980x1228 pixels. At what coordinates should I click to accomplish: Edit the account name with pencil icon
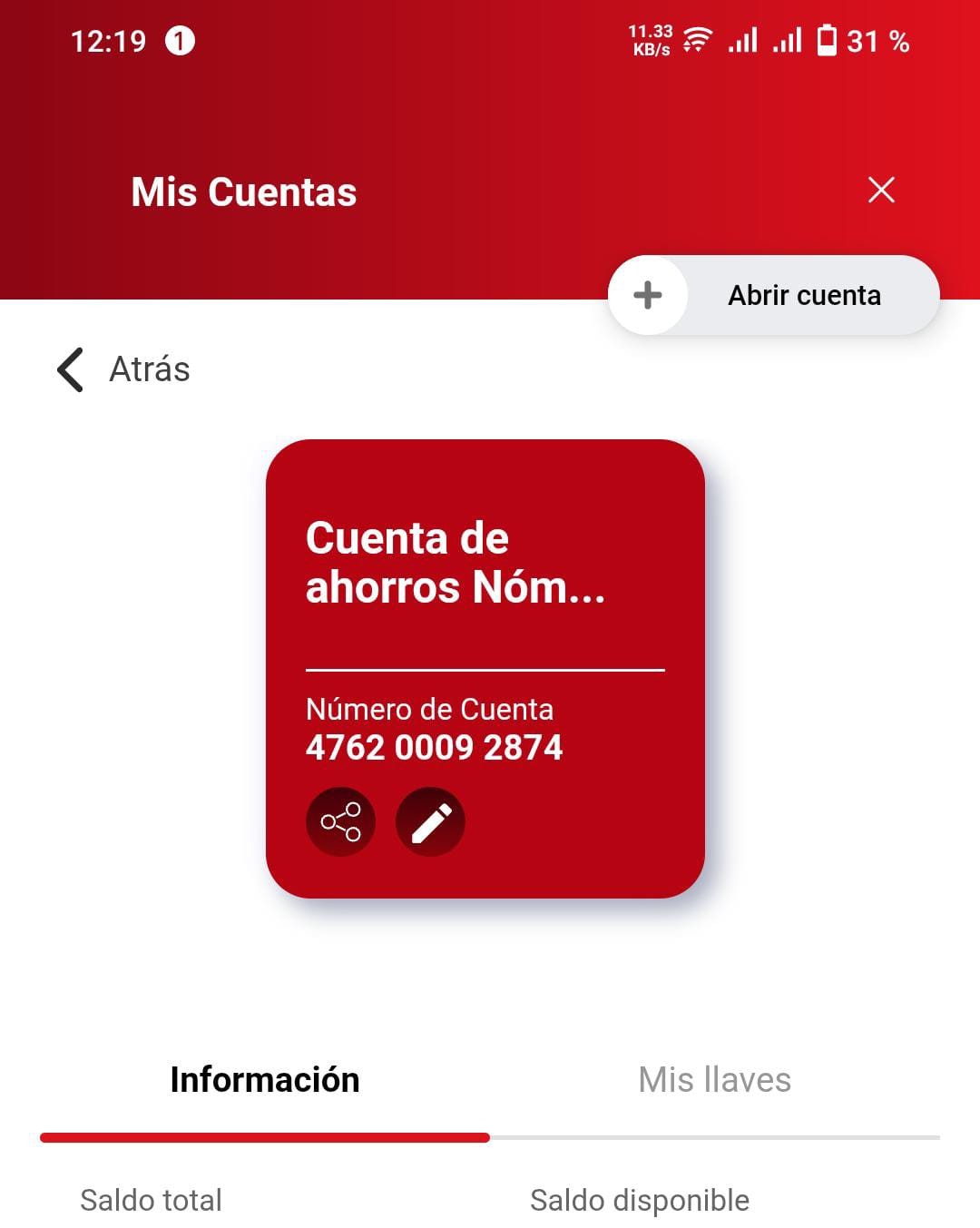[430, 821]
